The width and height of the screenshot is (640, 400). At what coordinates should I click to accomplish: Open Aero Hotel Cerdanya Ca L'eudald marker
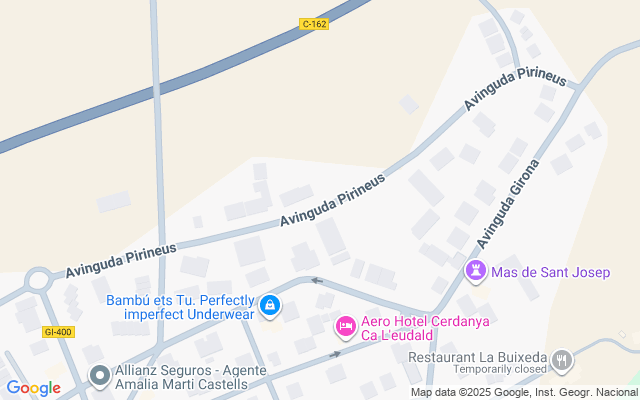pos(345,326)
